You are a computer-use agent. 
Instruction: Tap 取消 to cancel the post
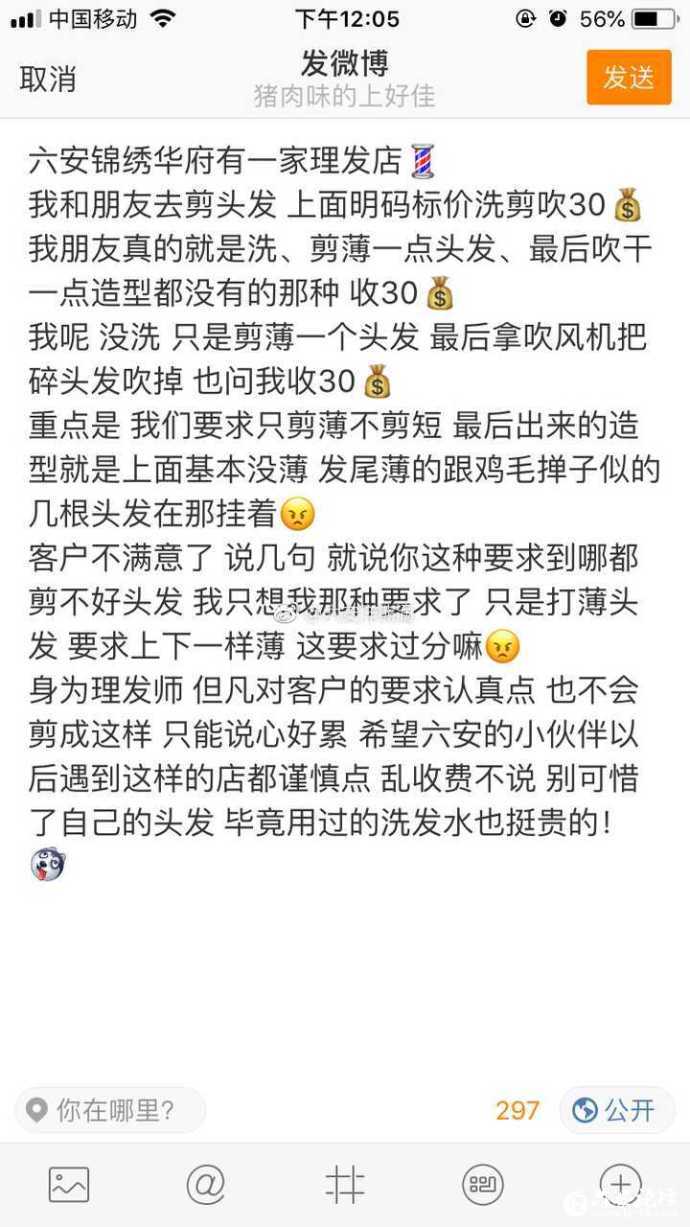47,78
